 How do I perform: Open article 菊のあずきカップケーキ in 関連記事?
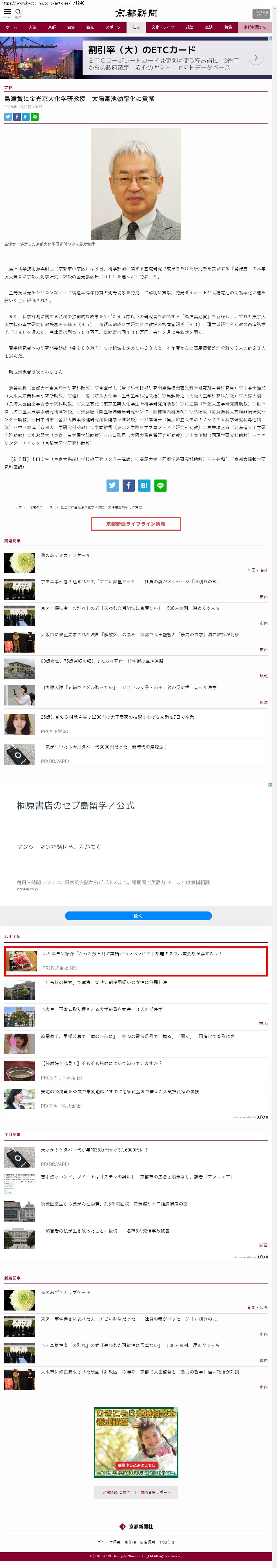click(65, 555)
